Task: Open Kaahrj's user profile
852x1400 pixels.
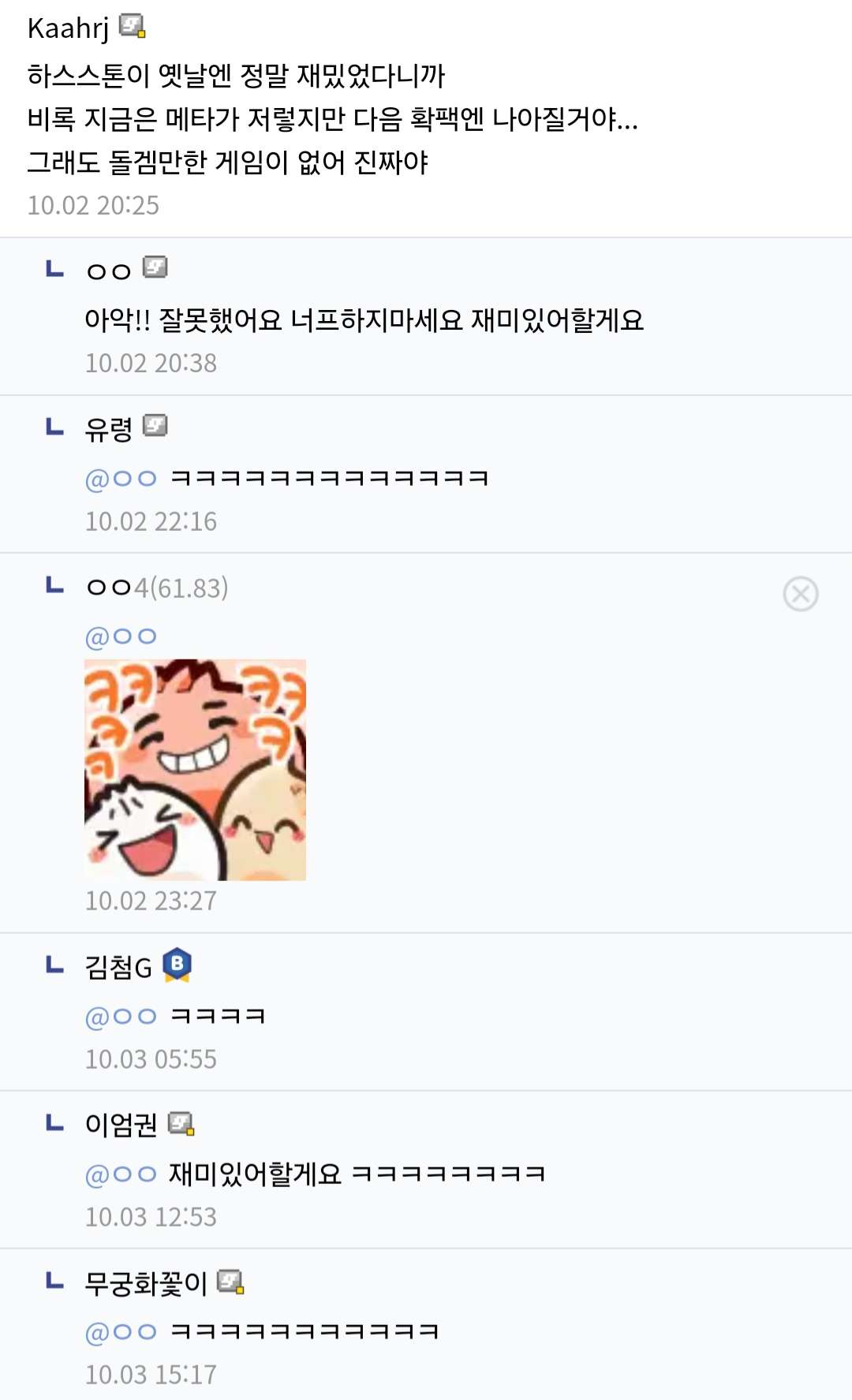Action: tap(69, 28)
